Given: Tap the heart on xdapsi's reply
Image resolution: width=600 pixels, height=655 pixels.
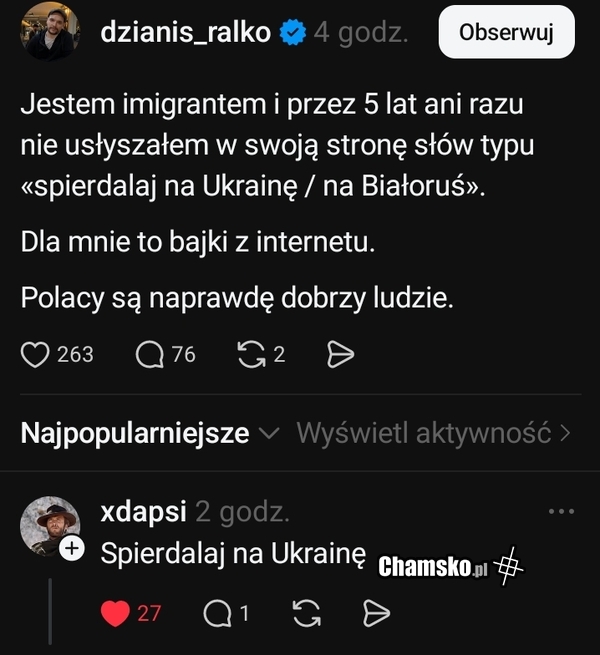Looking at the screenshot, I should tap(116, 613).
